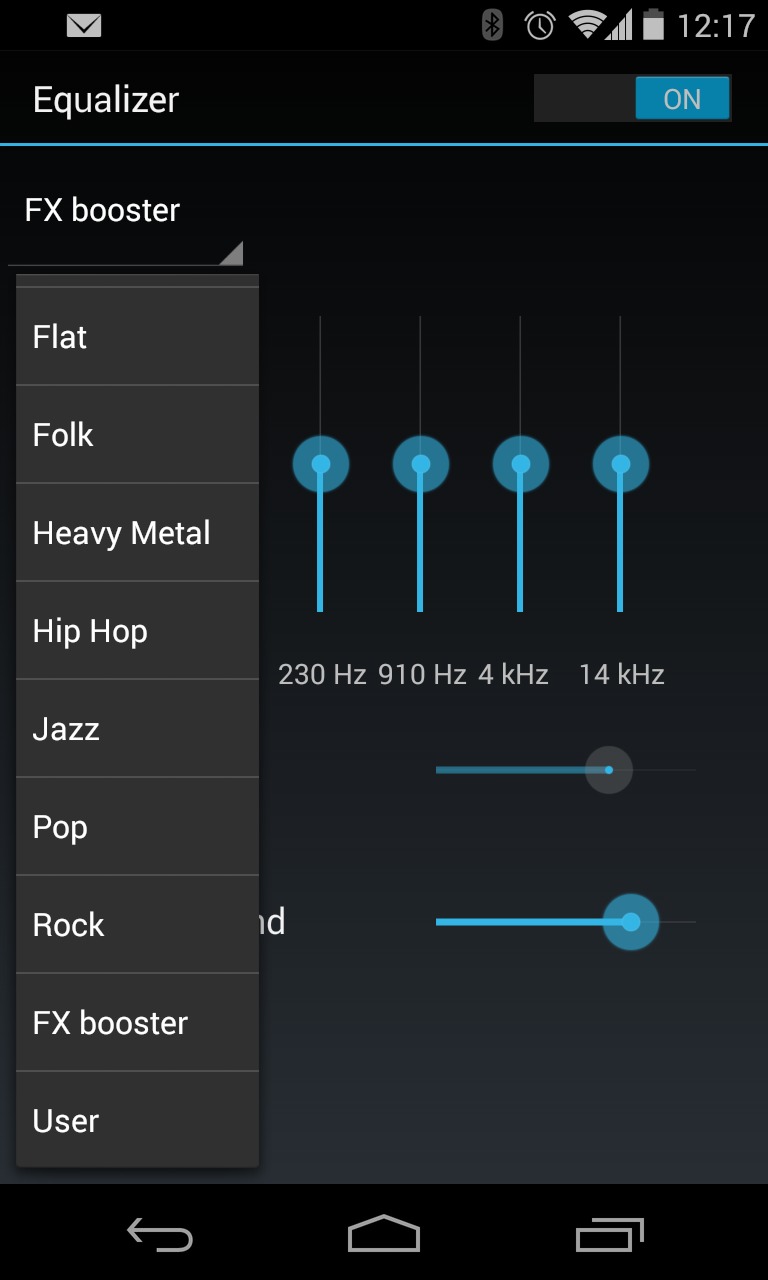Select the Flat preset
Viewport: 768px width, 1280px height.
(x=137, y=337)
